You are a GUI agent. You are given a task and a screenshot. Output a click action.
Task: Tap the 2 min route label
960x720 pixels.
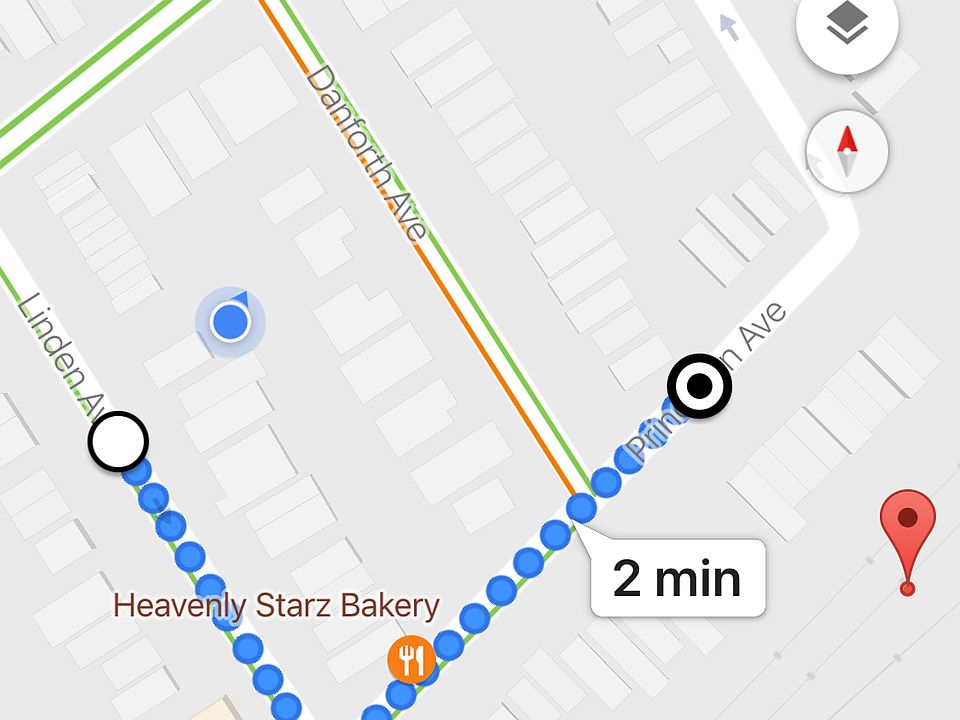click(677, 579)
